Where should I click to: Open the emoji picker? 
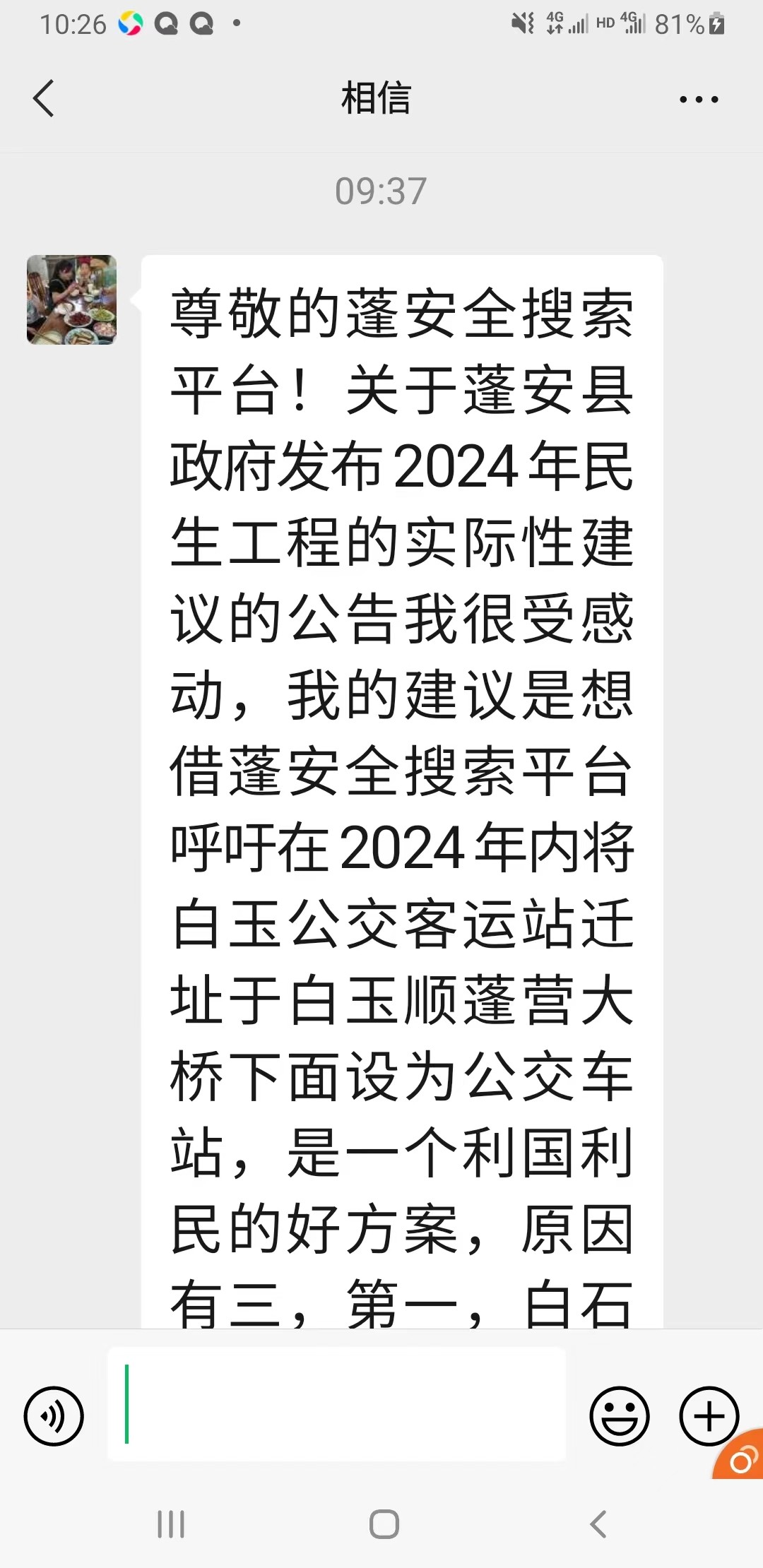pos(619,1416)
